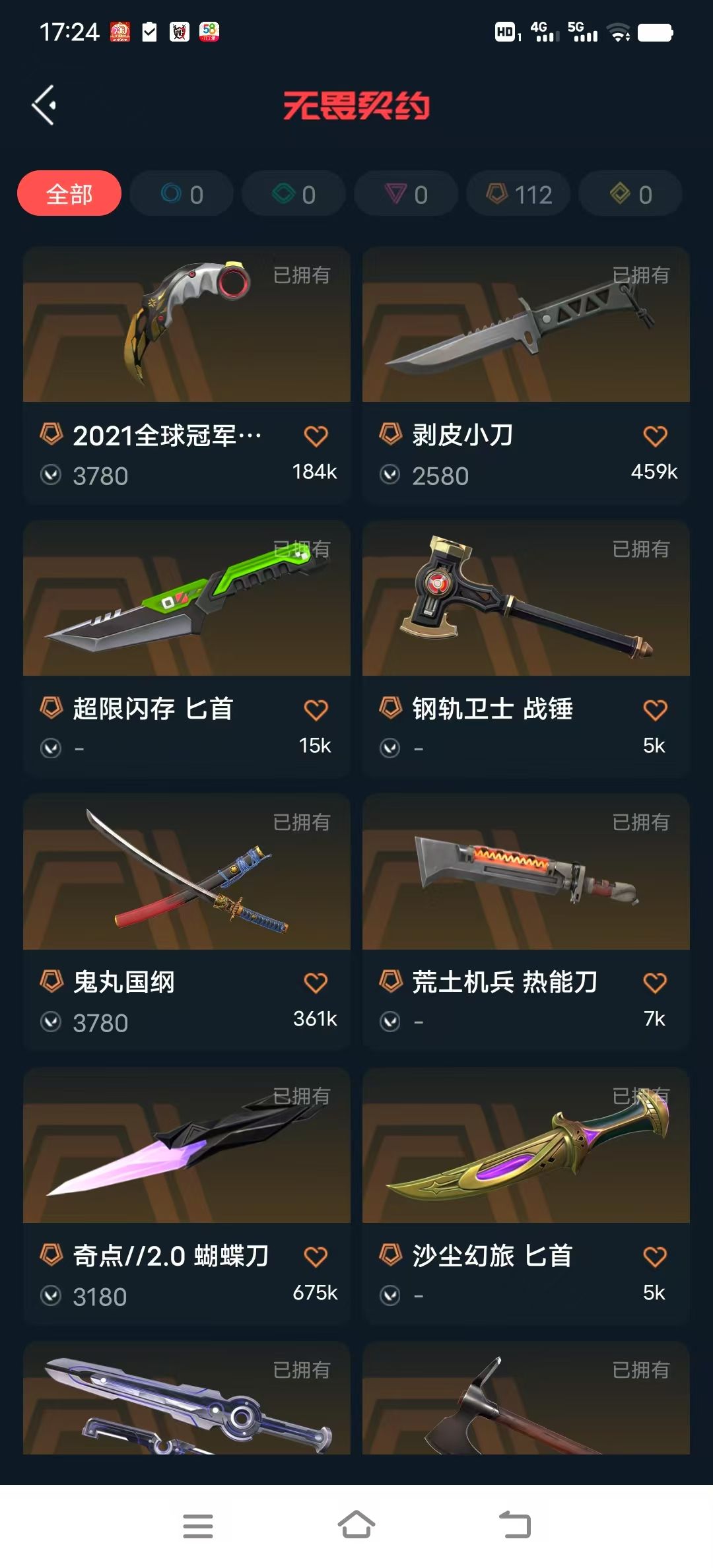Tap the system home button
The image size is (713, 1568).
coord(356,1525)
